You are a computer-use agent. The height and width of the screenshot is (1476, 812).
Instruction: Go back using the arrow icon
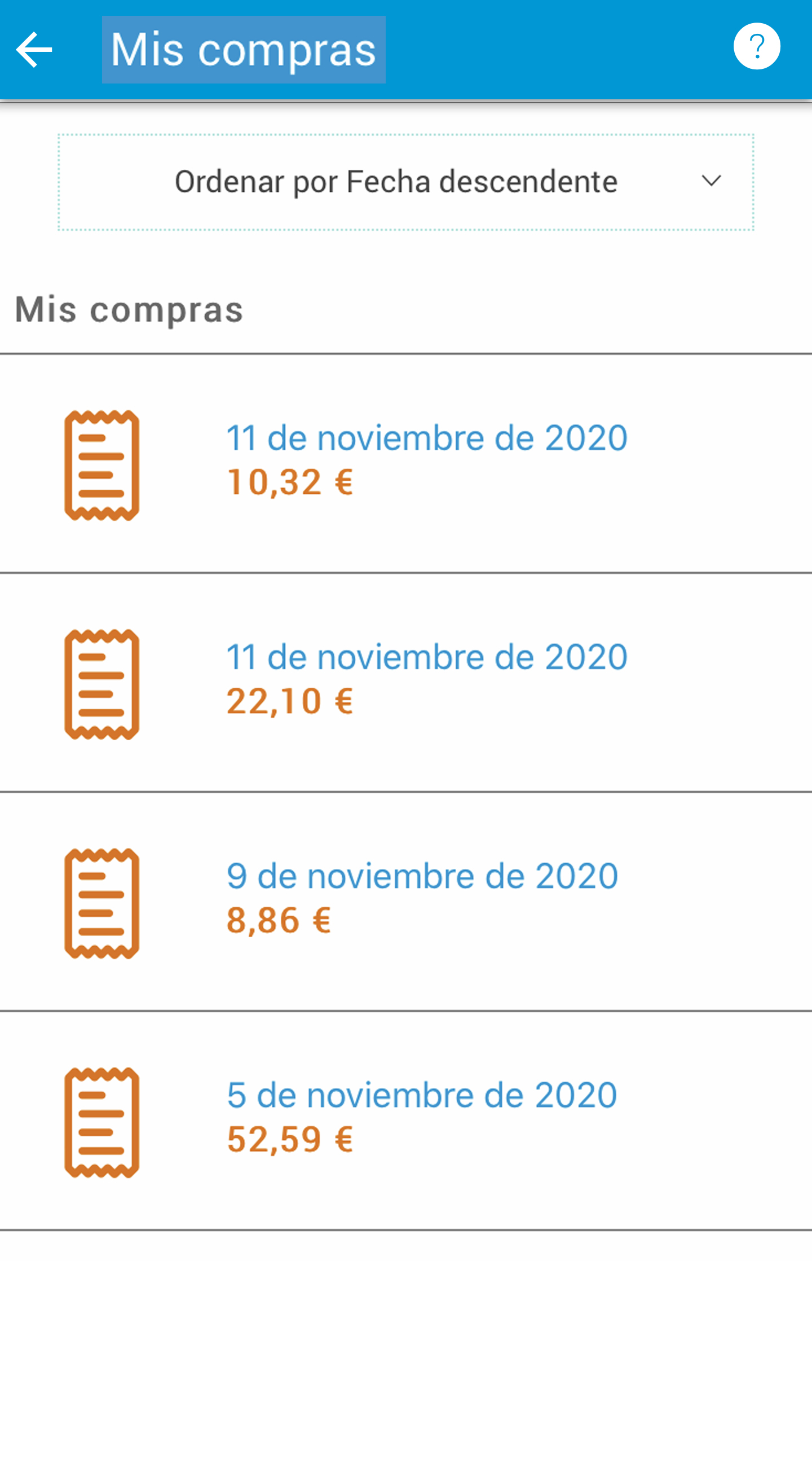click(34, 49)
